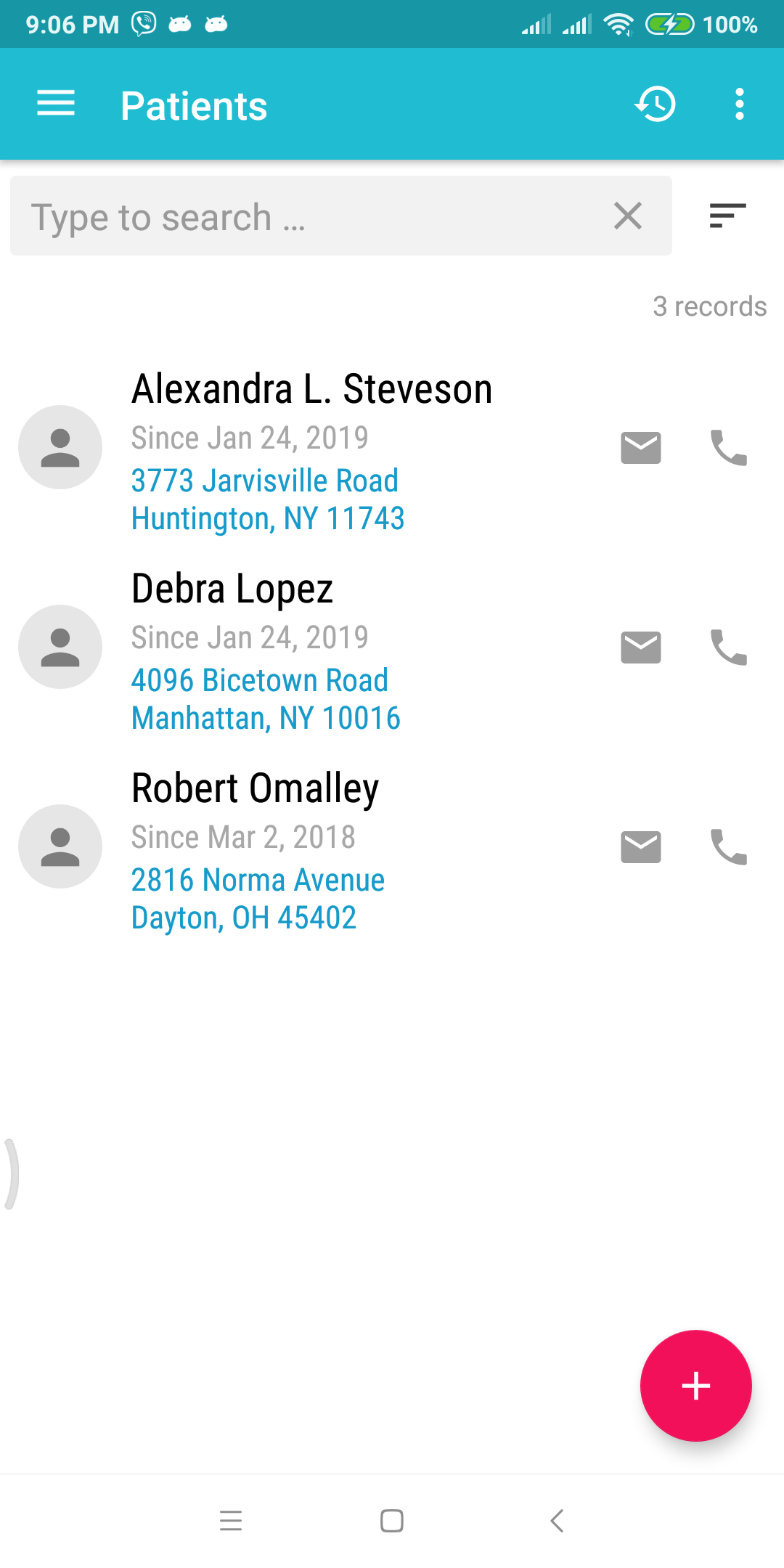This screenshot has width=784, height=1568.
Task: Open the navigation drawer menu
Action: pos(56,104)
